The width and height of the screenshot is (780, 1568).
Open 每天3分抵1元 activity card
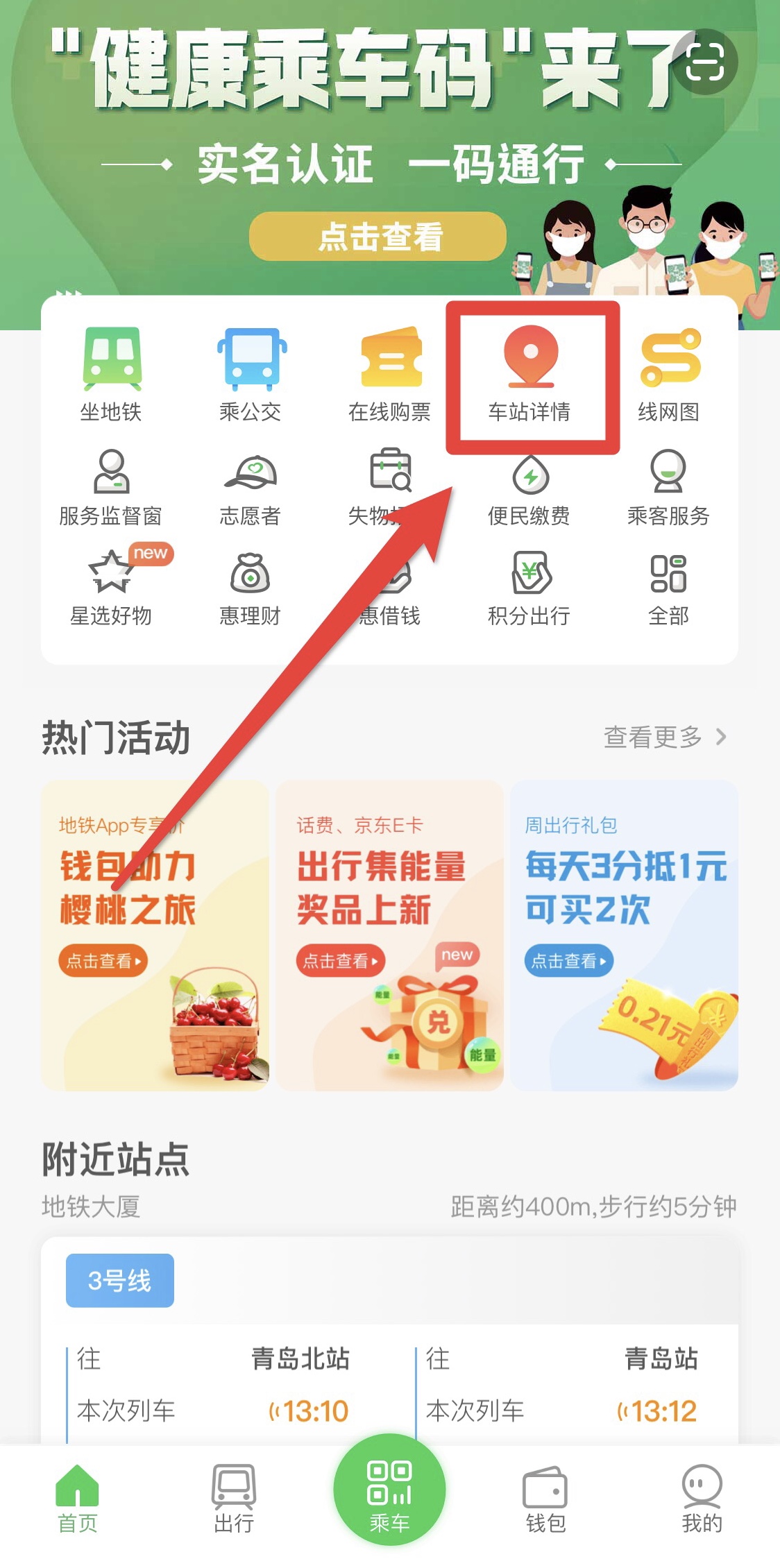point(624,935)
